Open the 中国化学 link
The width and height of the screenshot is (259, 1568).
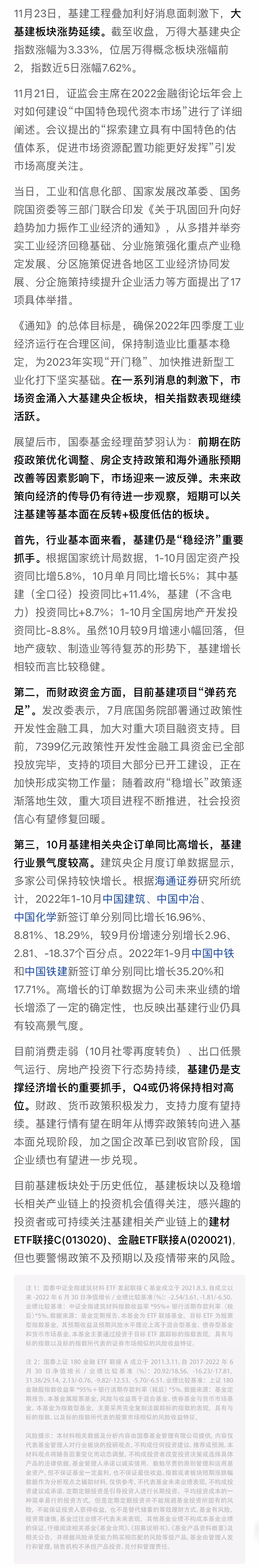pos(35,917)
